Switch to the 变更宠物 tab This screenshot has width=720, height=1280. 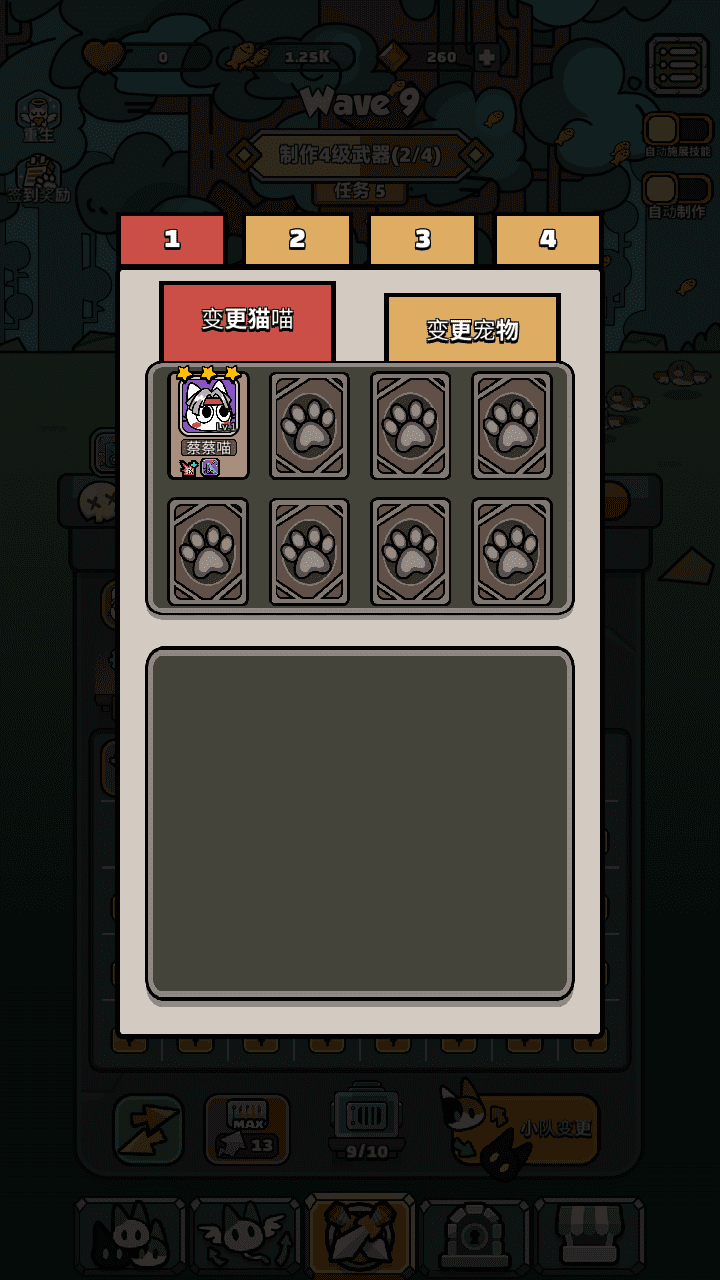(472, 329)
